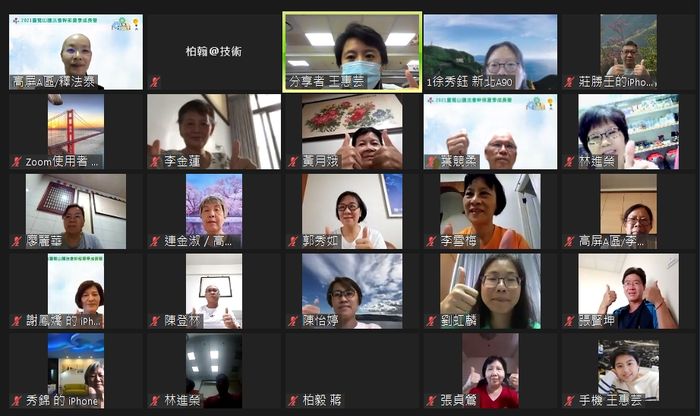
Task: Select 葉競柔's video tile
Action: (x=490, y=131)
